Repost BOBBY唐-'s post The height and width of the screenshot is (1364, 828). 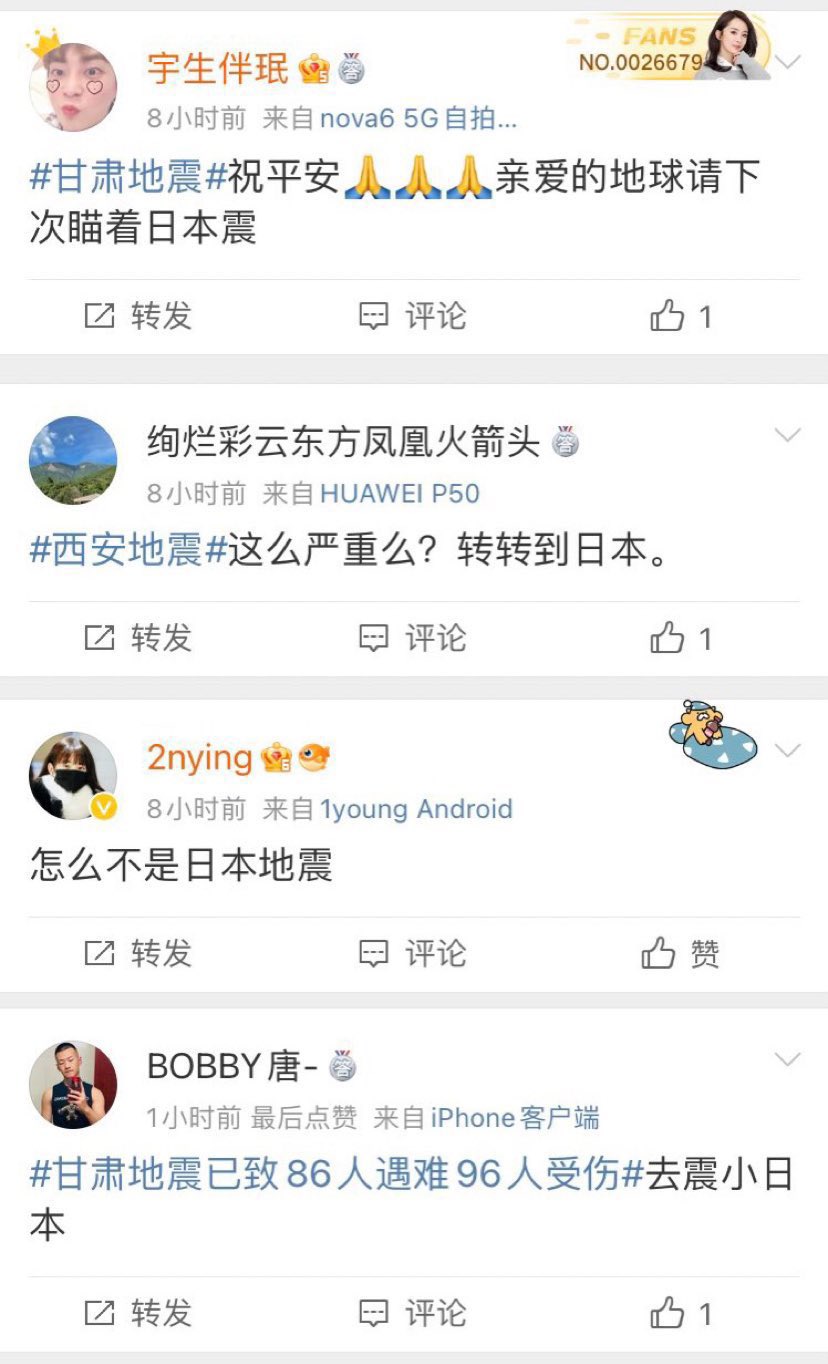[x=138, y=1313]
